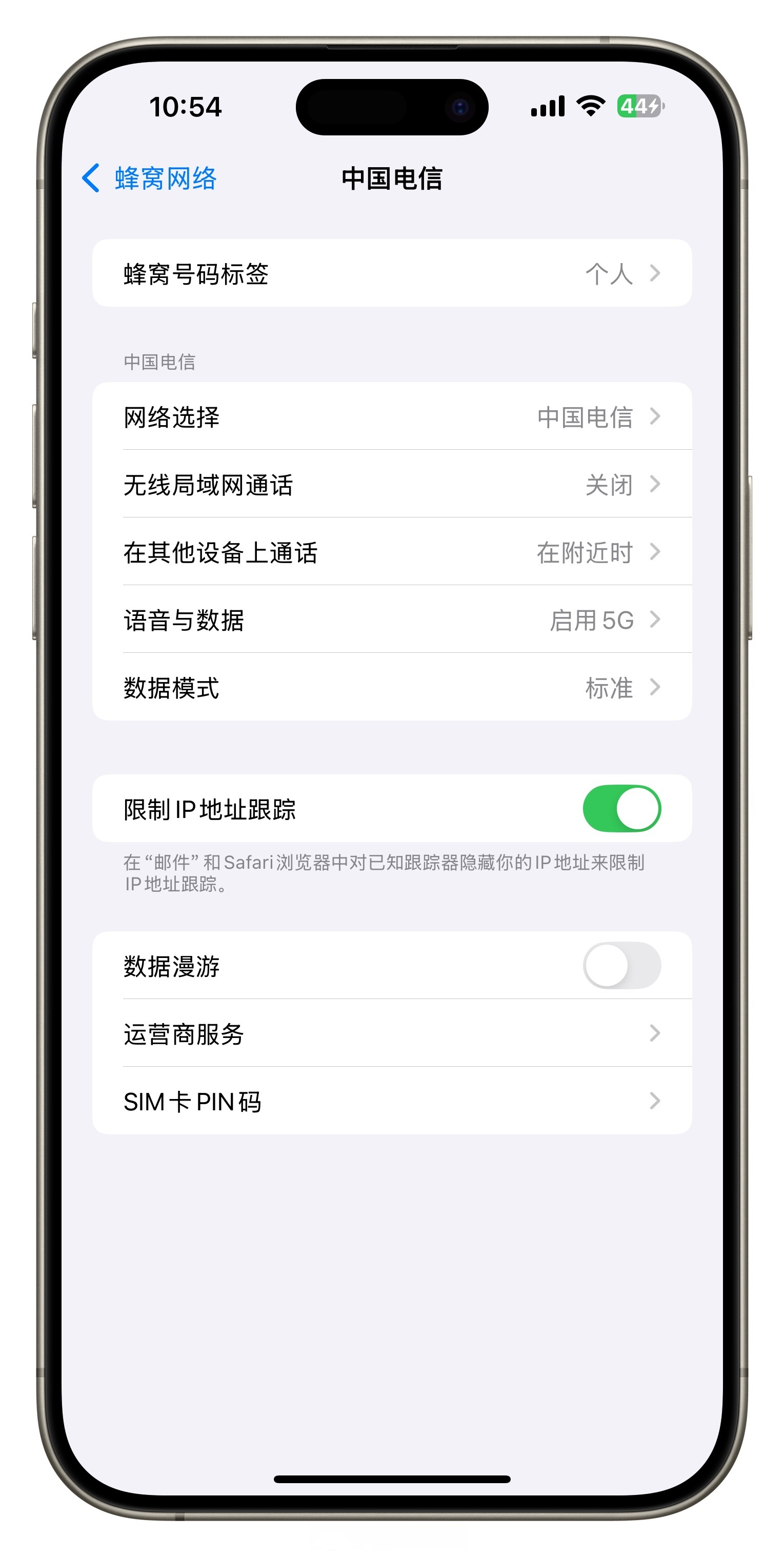Open 运营商服务 row
This screenshot has width=784, height=1557.
coord(392,1033)
